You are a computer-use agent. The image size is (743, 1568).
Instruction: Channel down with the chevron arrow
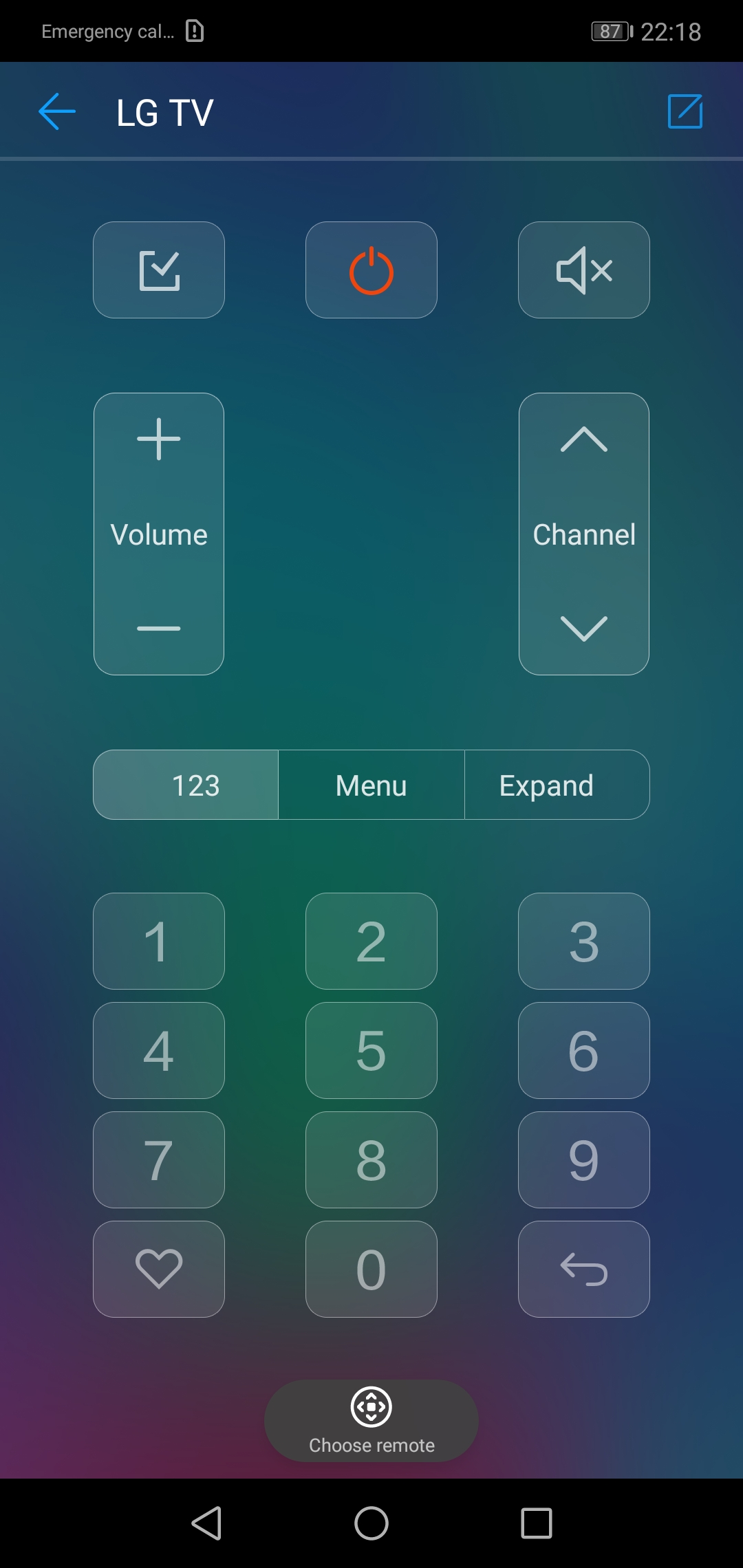[583, 627]
